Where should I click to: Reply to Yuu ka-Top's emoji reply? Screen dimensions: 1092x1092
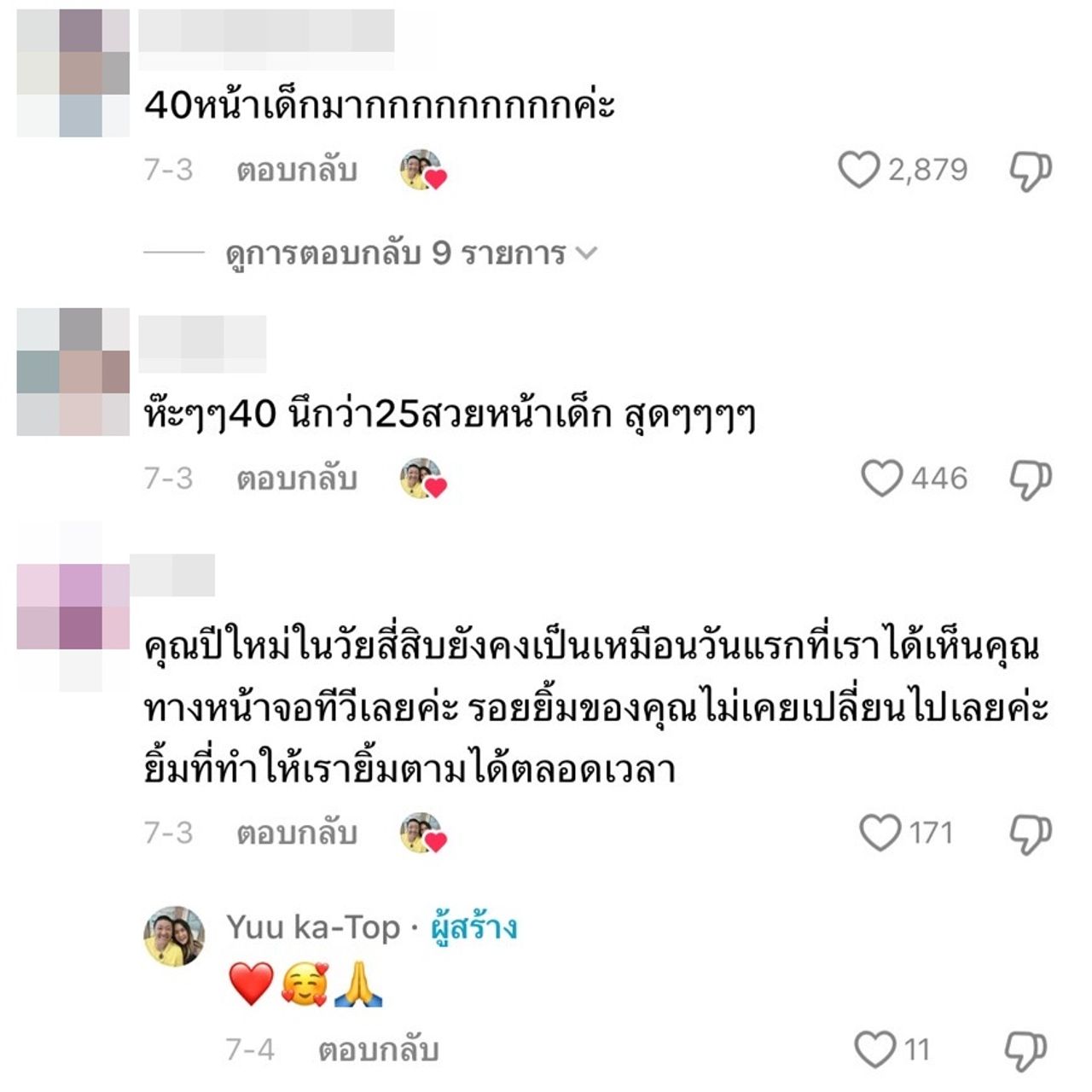coord(378,1050)
